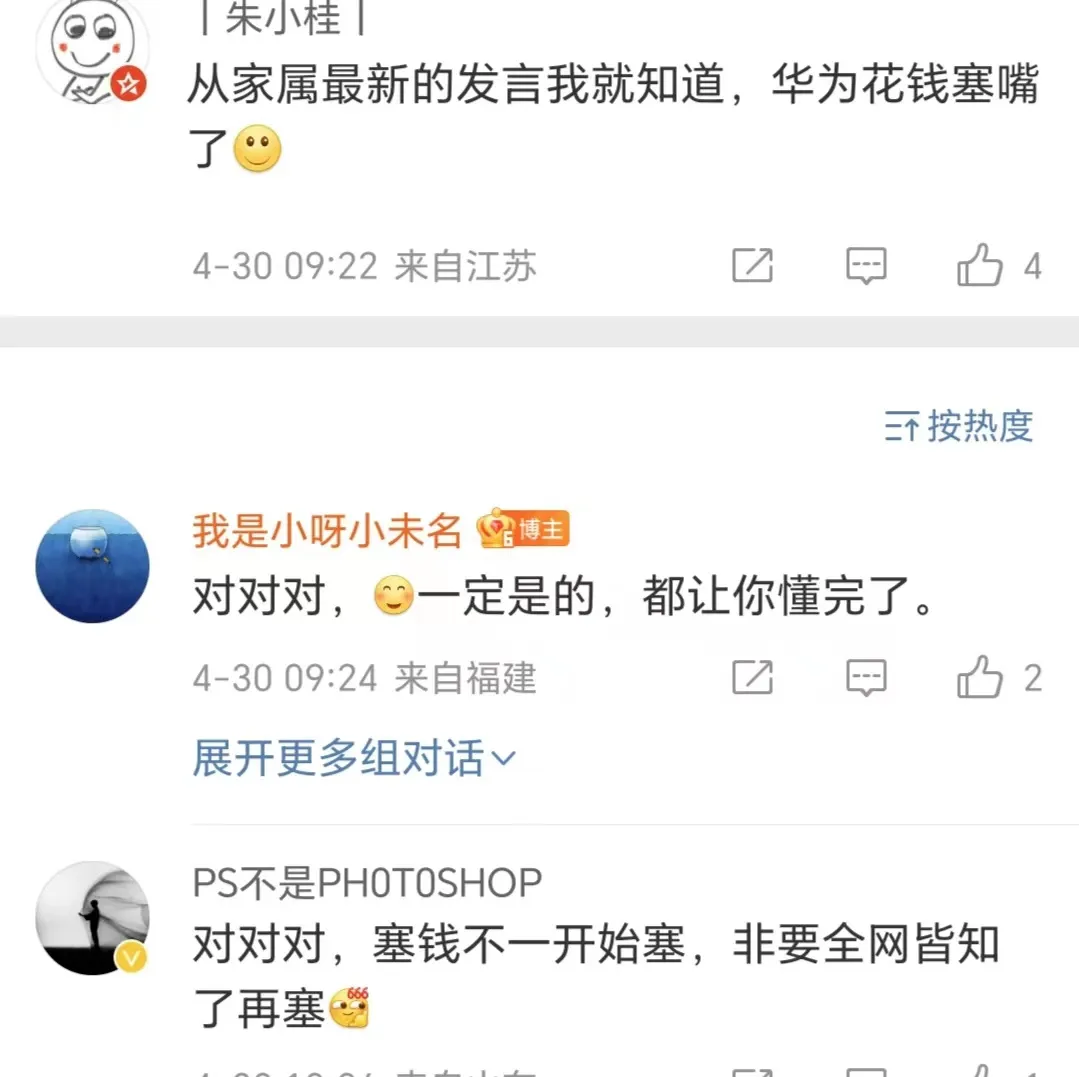The width and height of the screenshot is (1079, 1077).
Task: Forward 我是小呀小未名's reply
Action: pyautogui.click(x=752, y=678)
